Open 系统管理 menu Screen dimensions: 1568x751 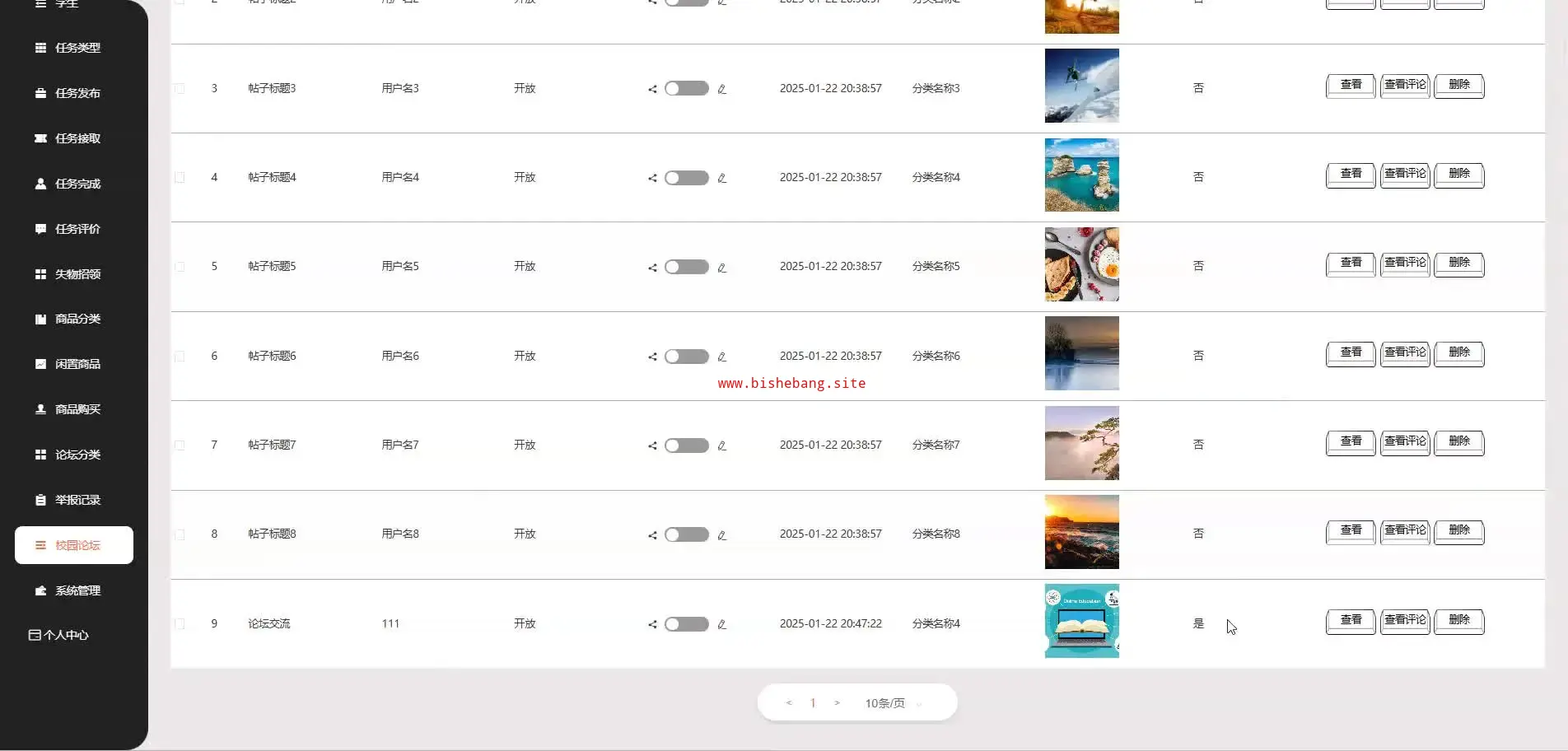(77, 590)
